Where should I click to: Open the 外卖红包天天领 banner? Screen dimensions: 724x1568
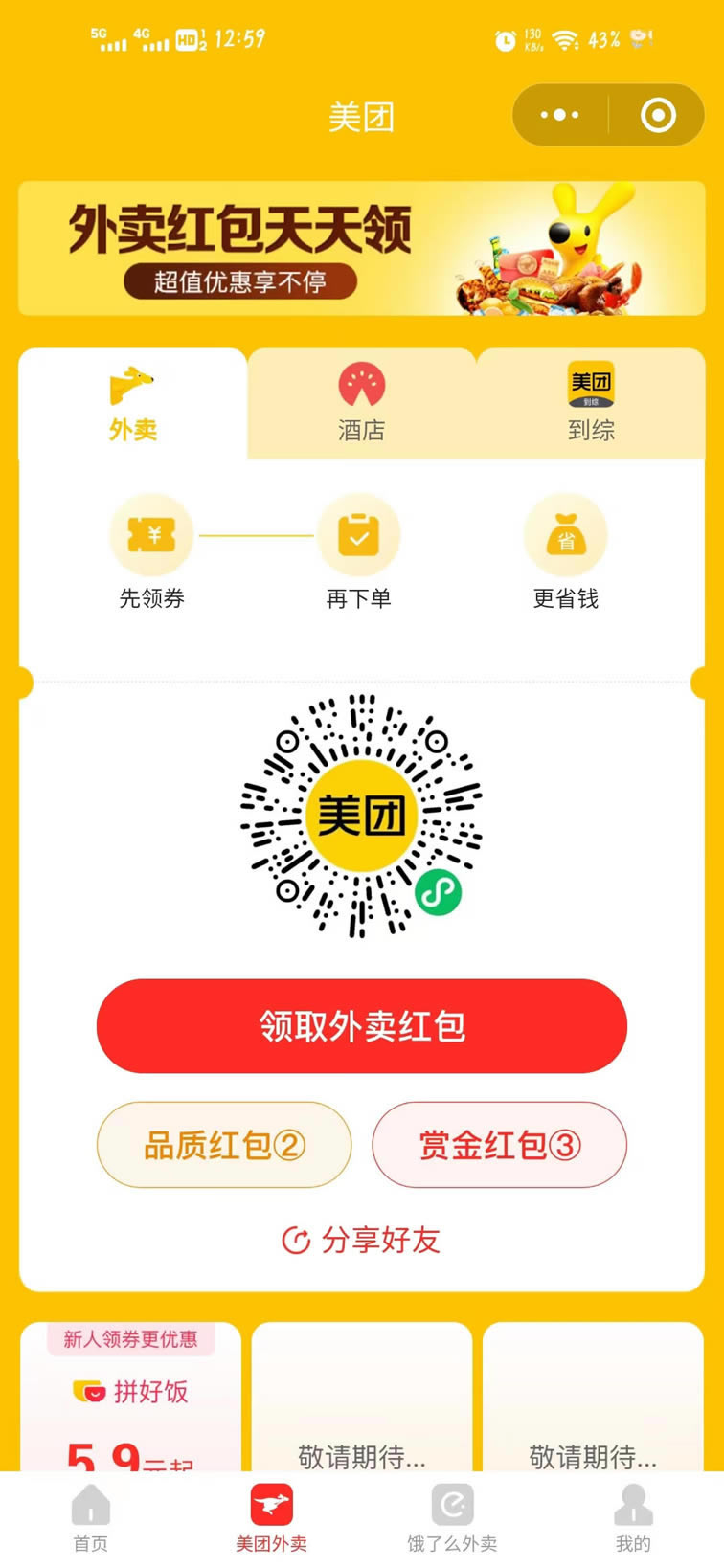tap(362, 248)
